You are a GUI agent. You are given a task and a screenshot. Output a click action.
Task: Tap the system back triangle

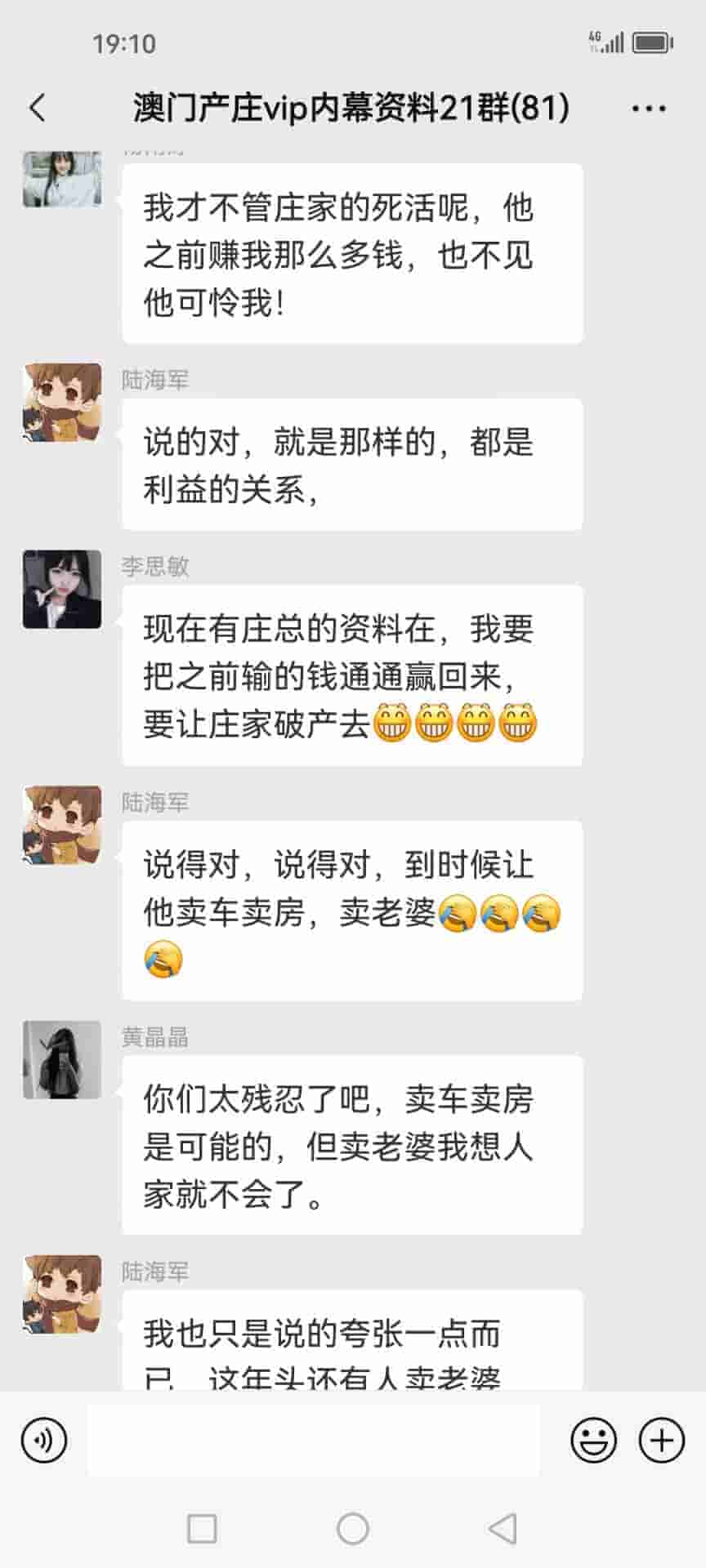(x=502, y=1528)
